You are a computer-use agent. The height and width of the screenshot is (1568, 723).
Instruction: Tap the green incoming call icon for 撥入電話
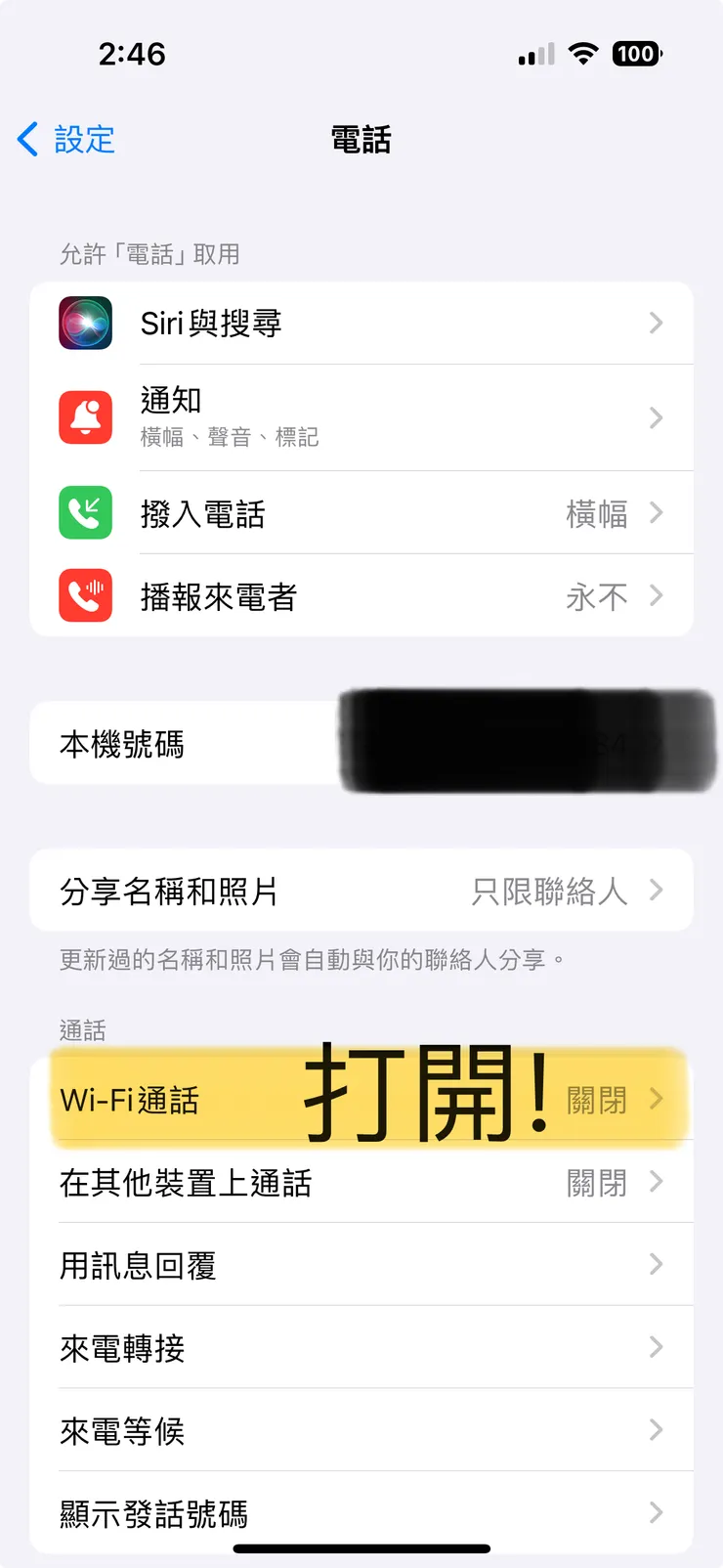coord(85,513)
